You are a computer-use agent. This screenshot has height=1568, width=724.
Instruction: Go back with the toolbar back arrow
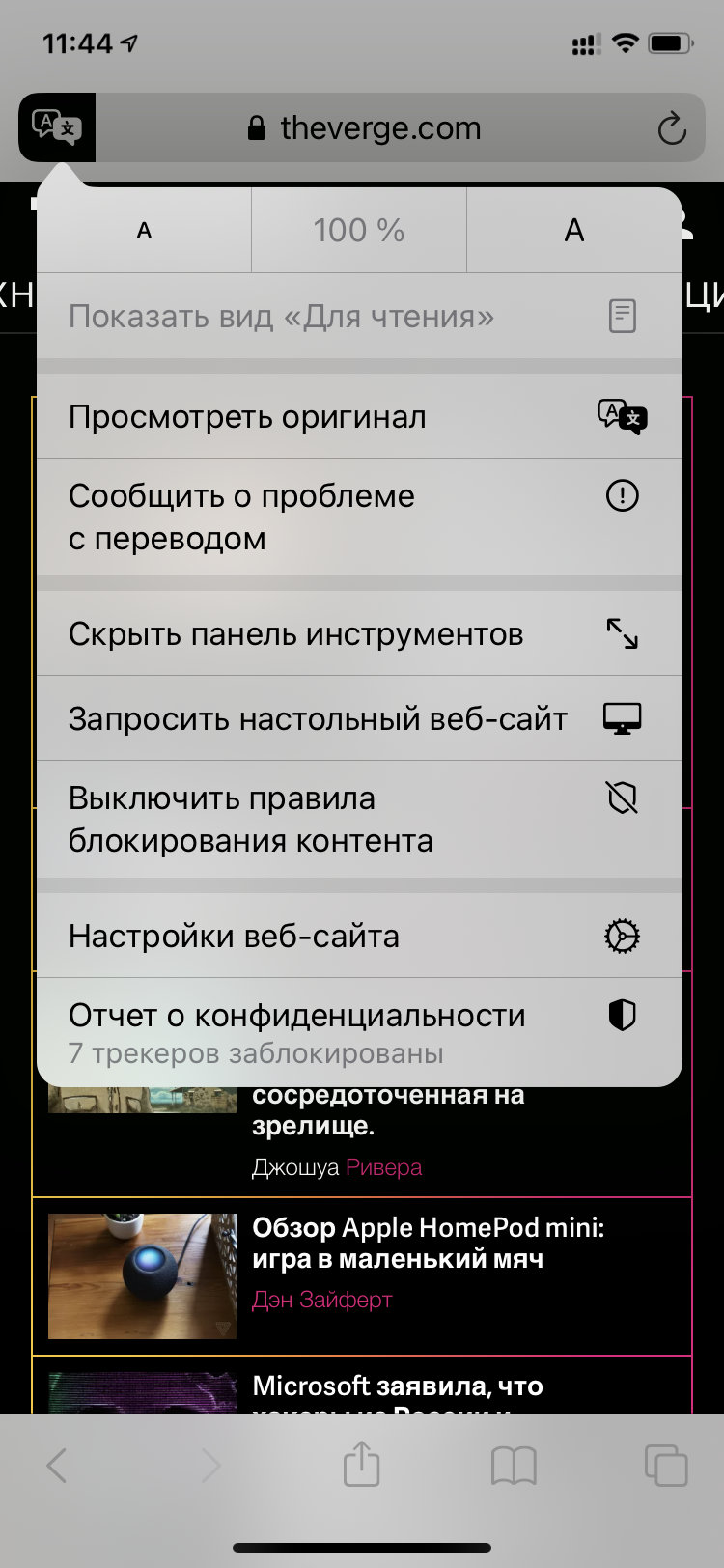click(58, 1465)
